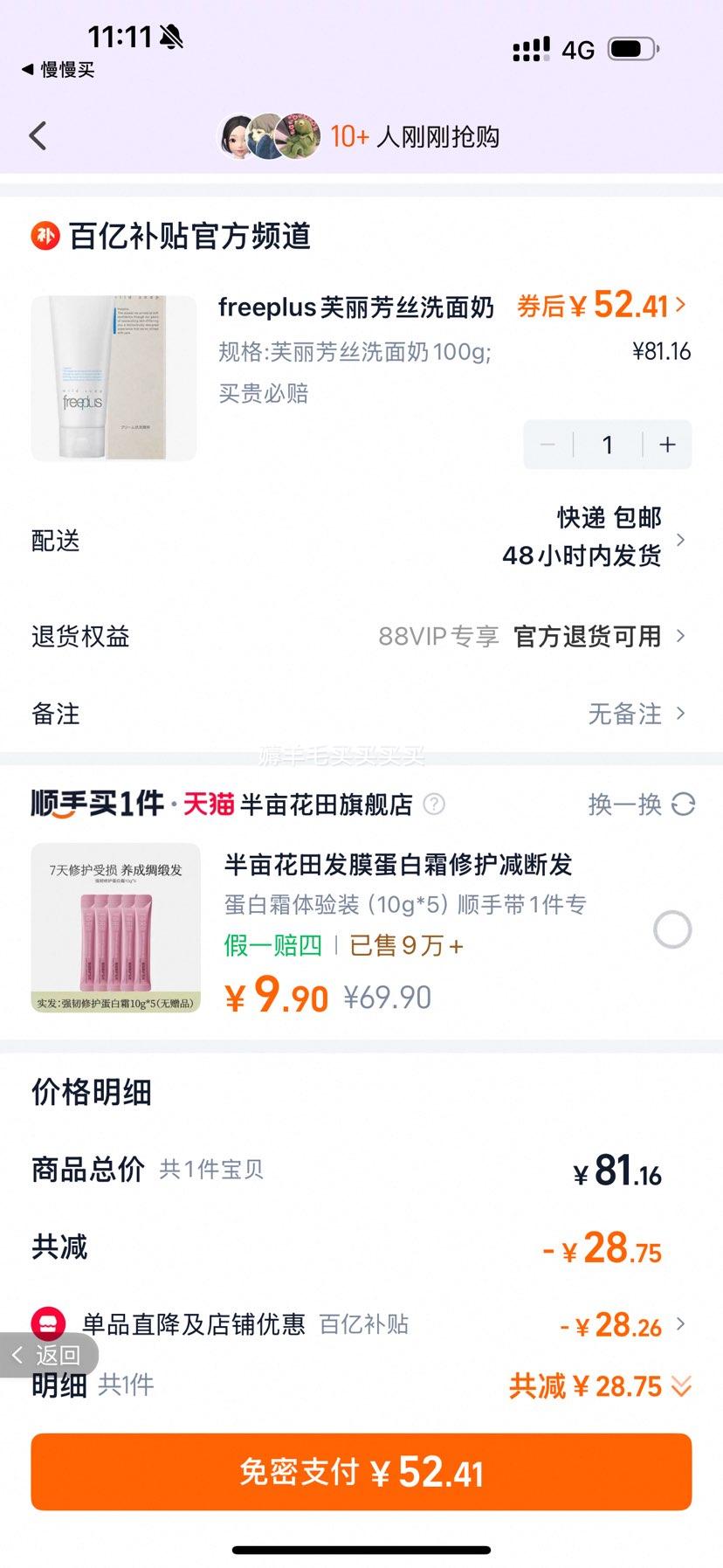Return to 慢慢买 app via status bar

[x=58, y=70]
